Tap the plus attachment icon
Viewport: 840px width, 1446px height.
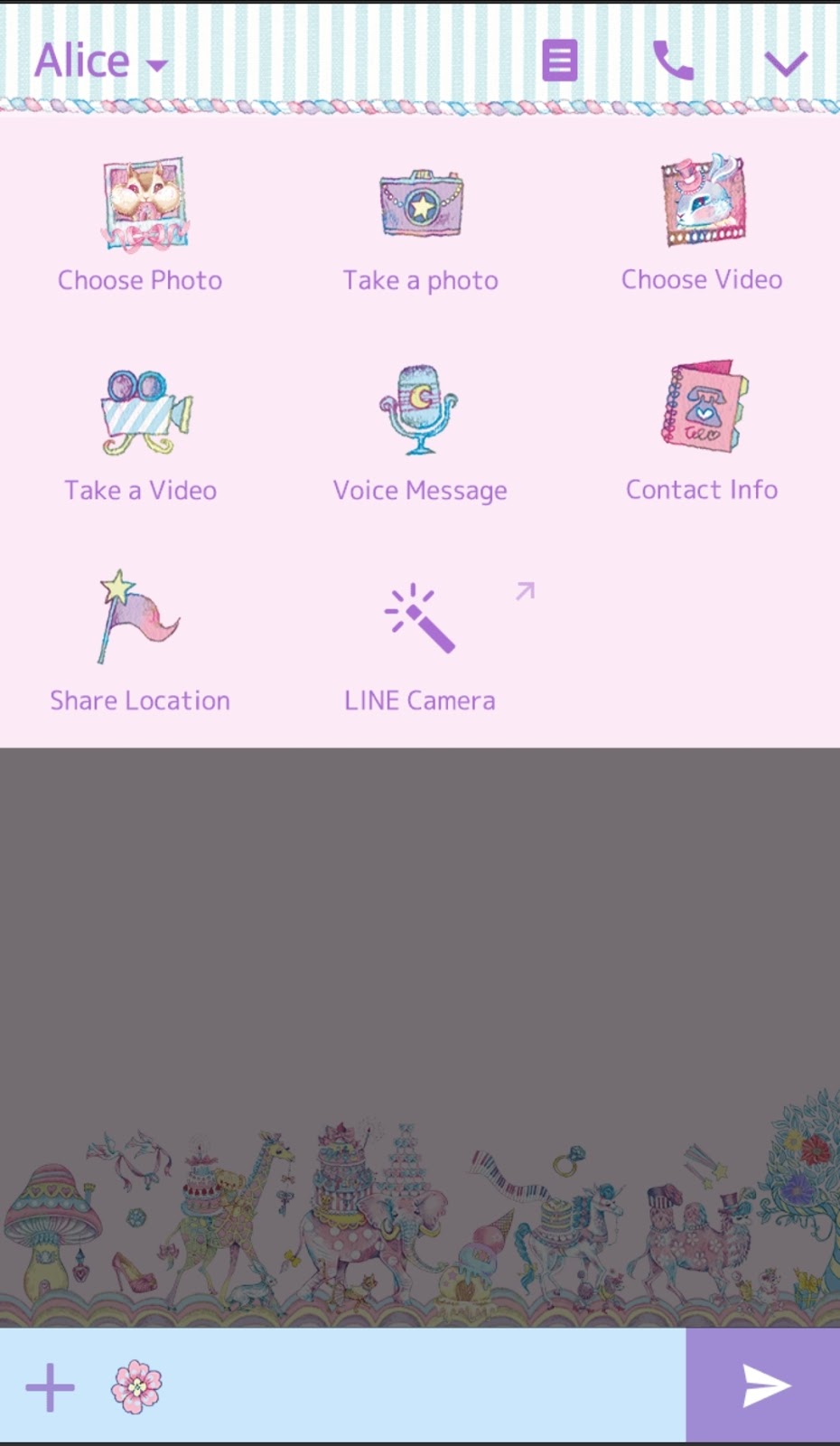pos(50,1387)
